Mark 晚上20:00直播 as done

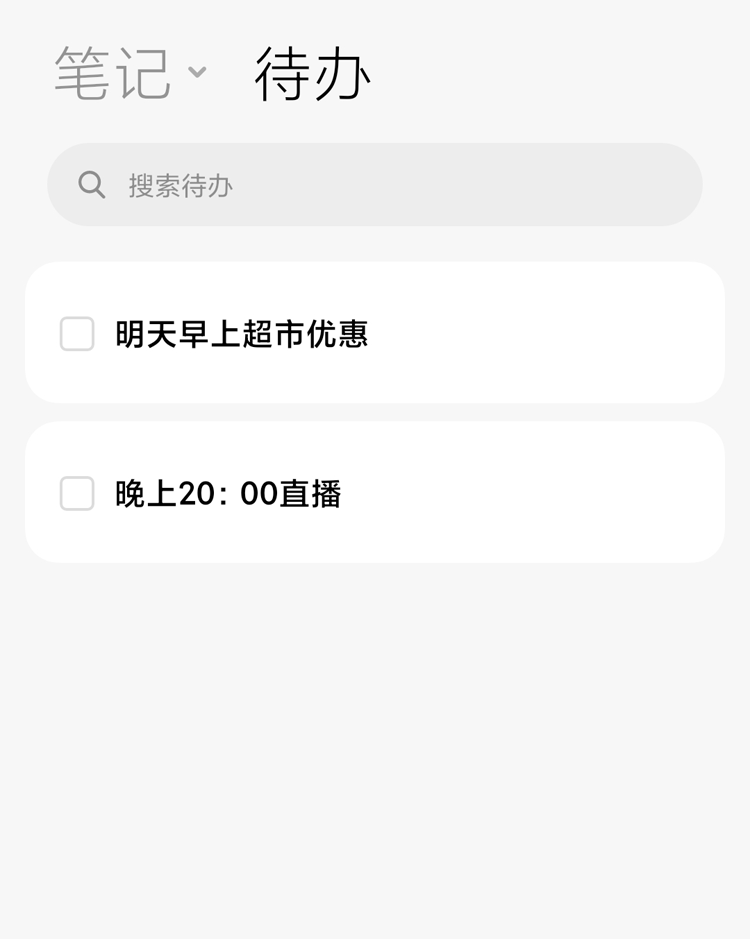click(77, 493)
